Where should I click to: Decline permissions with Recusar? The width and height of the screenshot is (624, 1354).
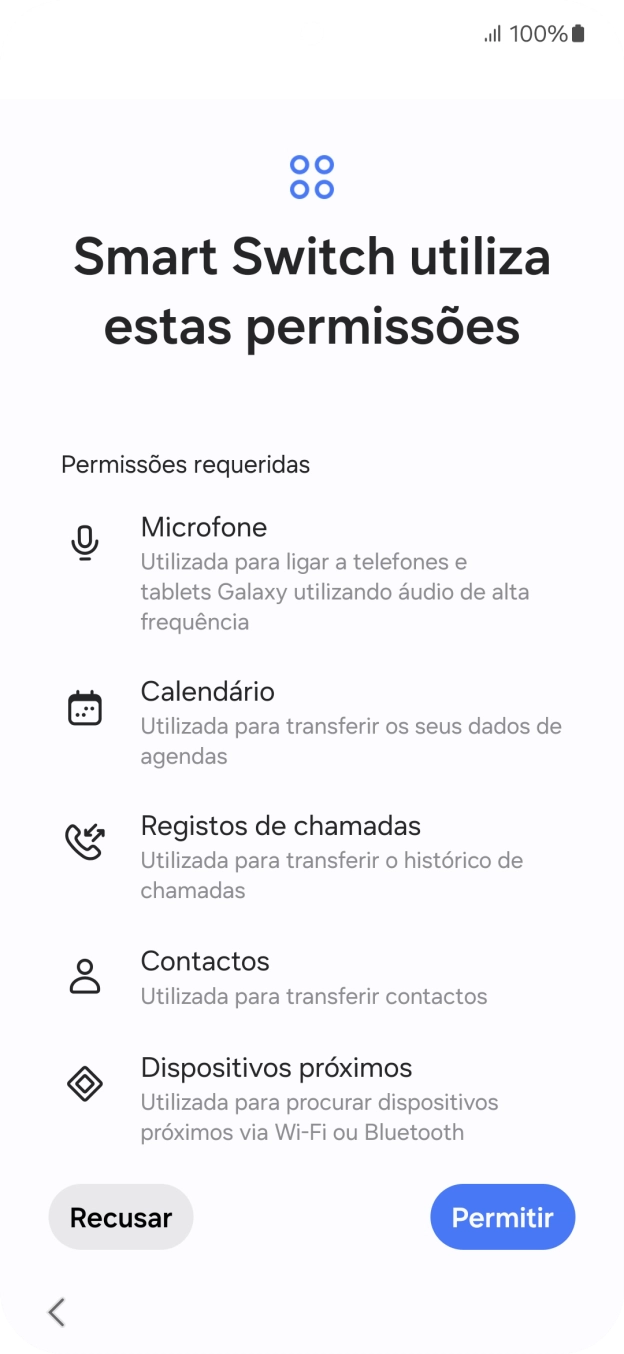(x=121, y=1217)
